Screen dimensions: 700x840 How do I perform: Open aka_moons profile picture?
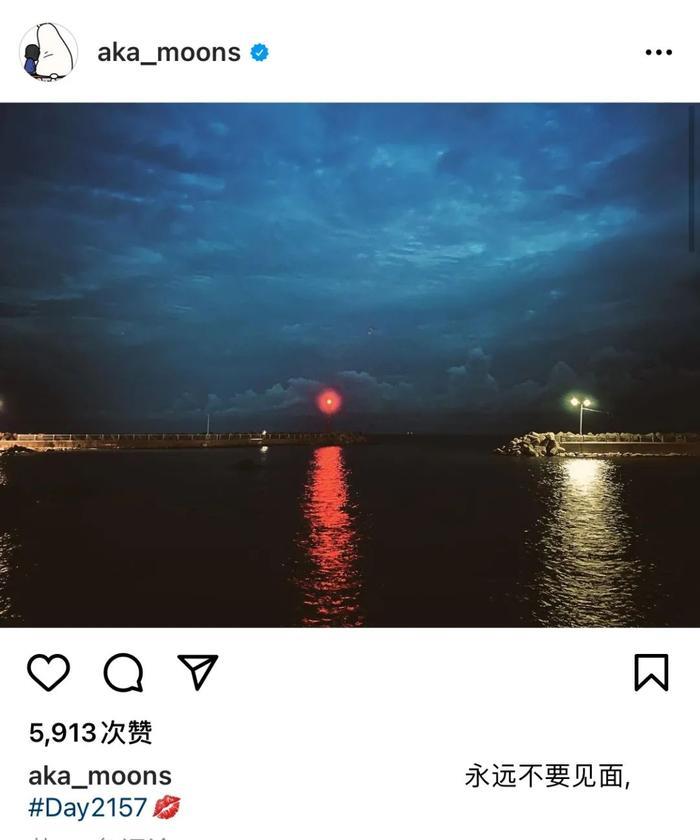tap(47, 52)
